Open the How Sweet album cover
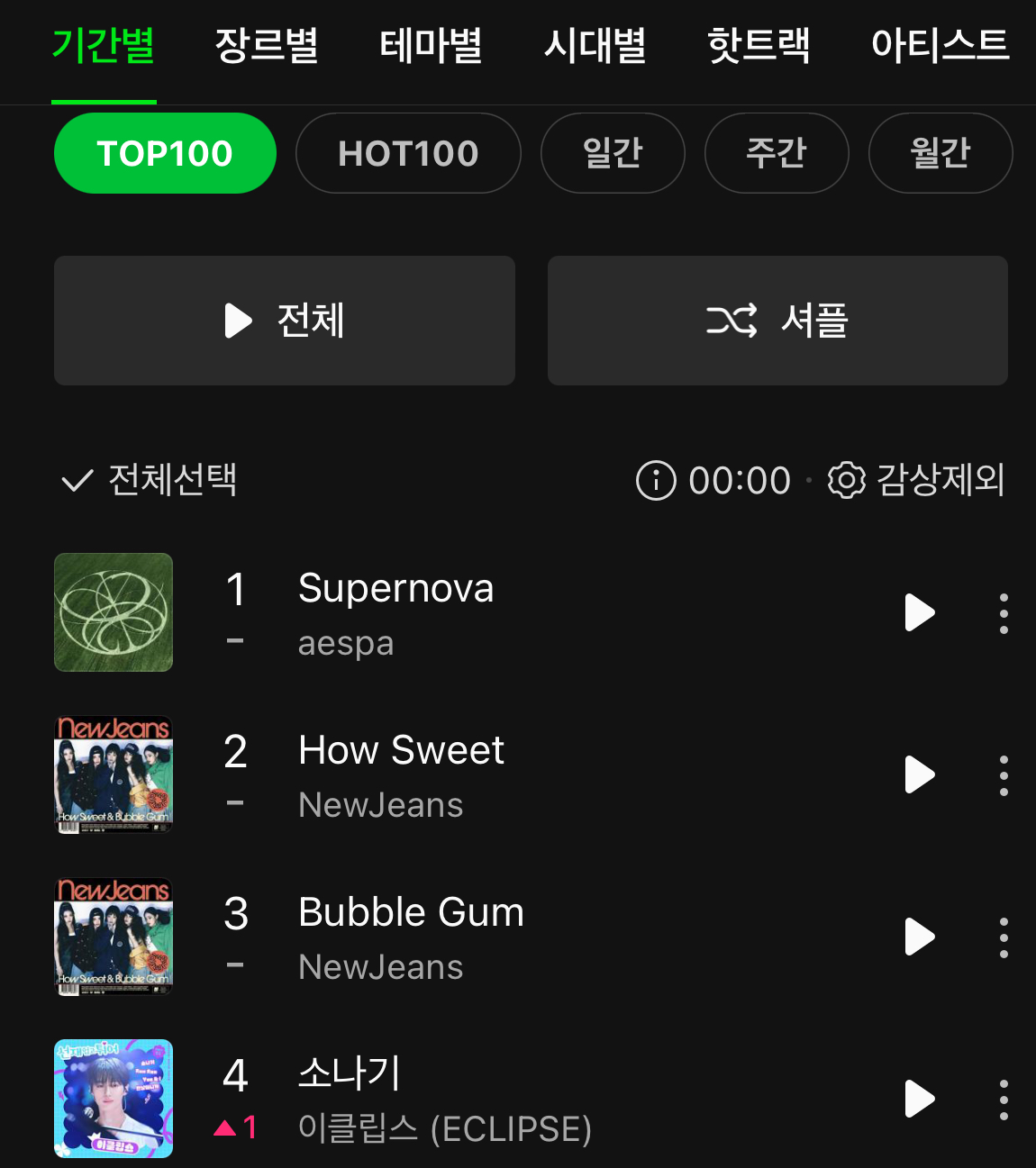Viewport: 1036px width, 1168px height. pyautogui.click(x=114, y=774)
